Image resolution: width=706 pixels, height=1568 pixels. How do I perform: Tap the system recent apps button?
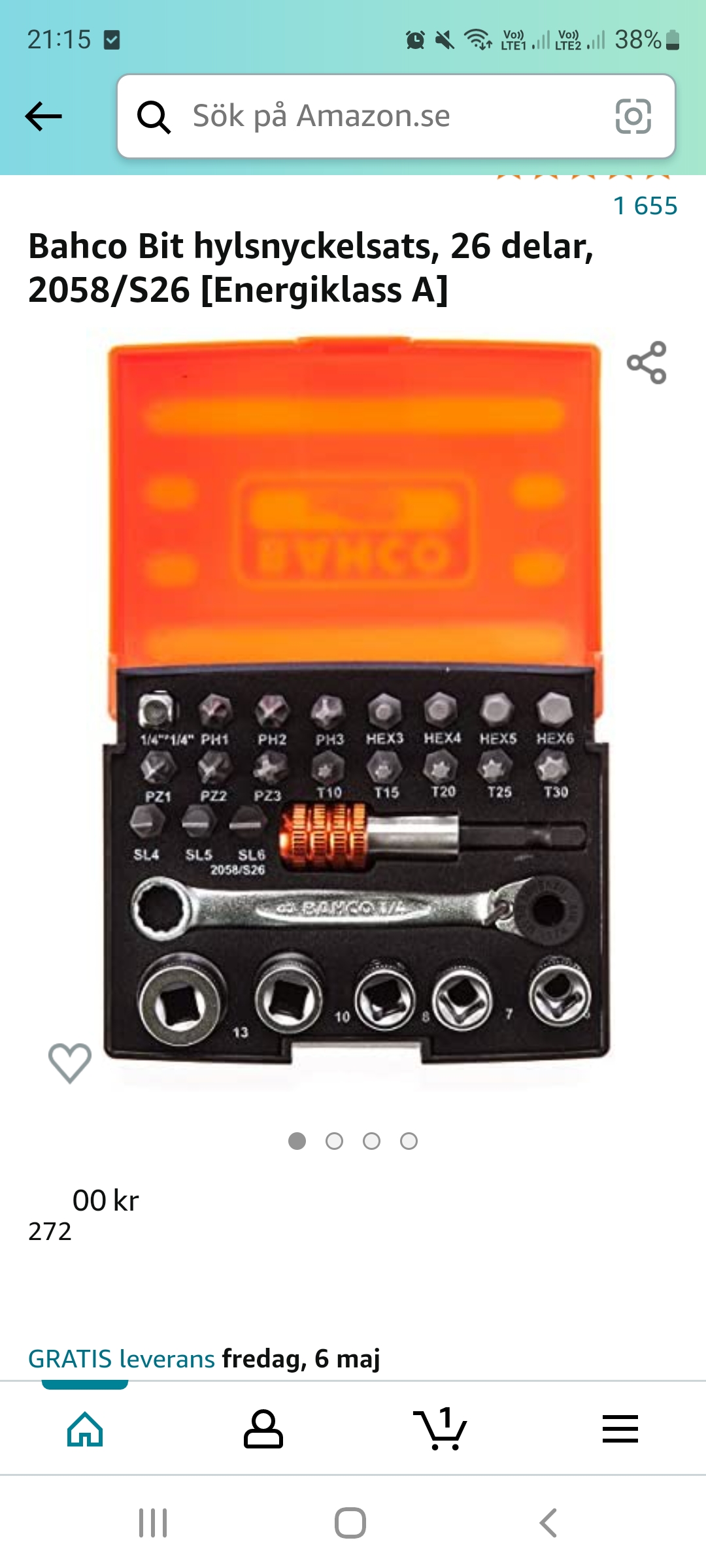click(153, 1523)
